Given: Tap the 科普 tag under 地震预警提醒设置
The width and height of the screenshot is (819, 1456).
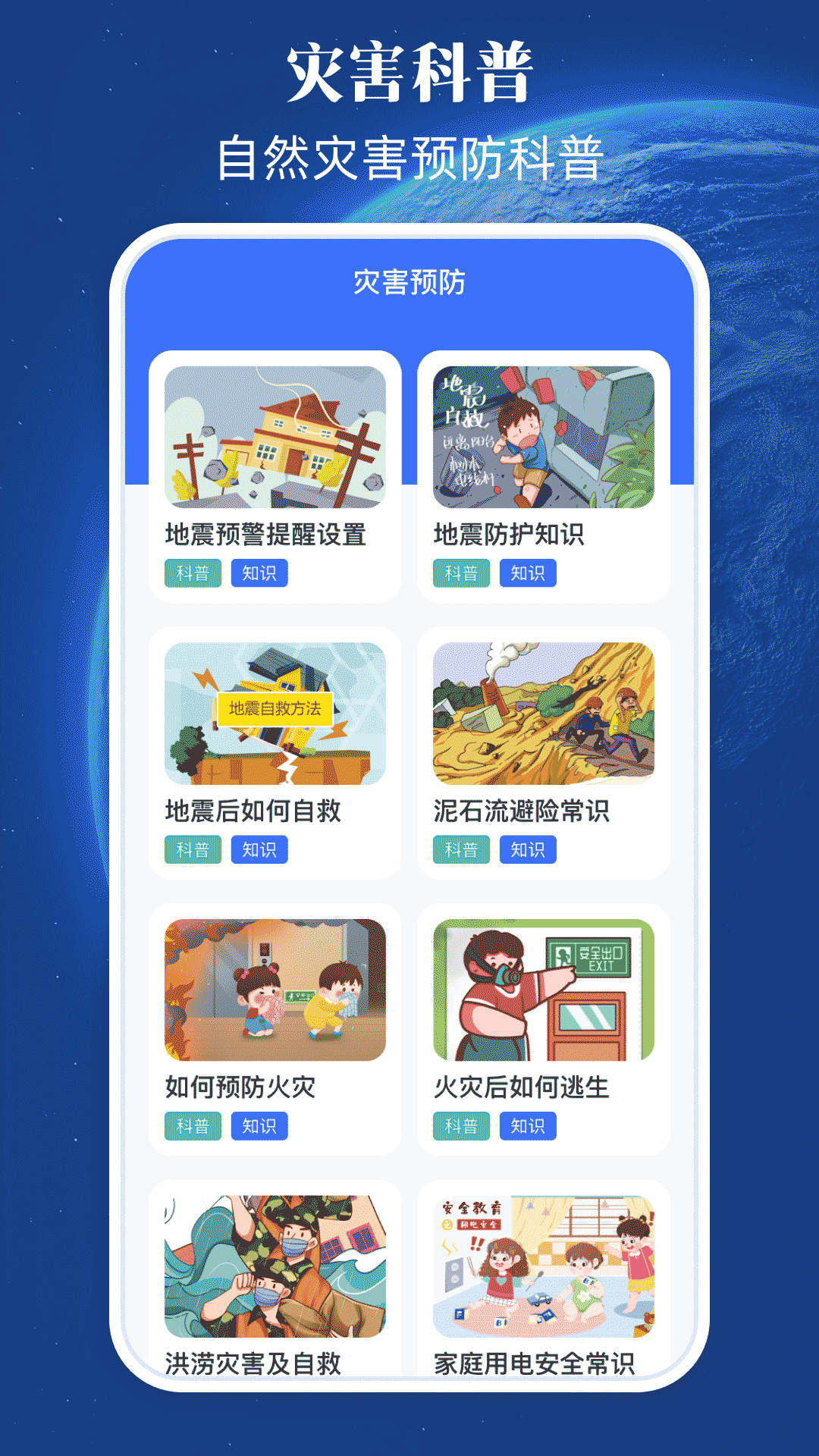Looking at the screenshot, I should pyautogui.click(x=193, y=574).
